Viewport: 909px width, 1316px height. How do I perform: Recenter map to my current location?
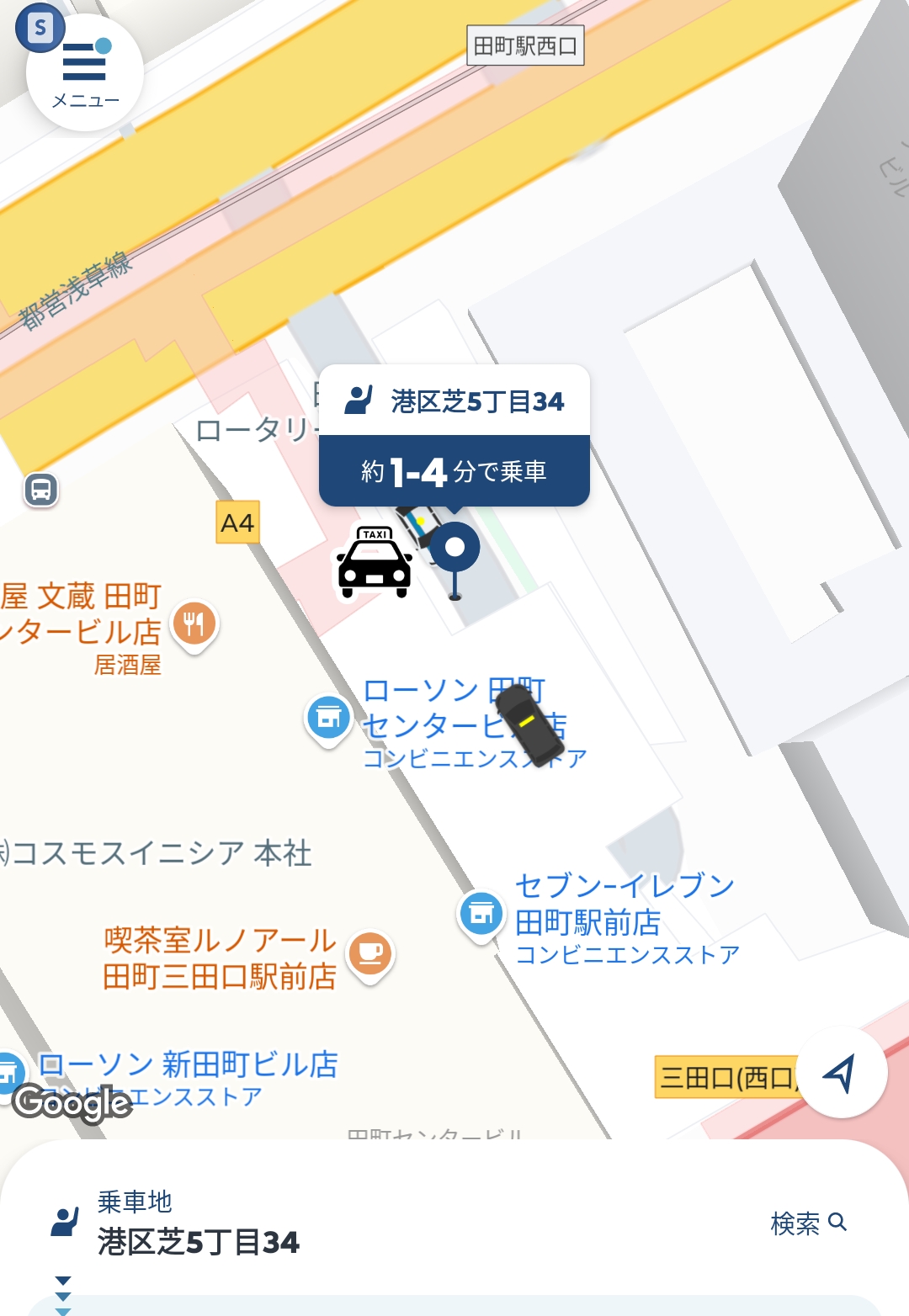[841, 1072]
